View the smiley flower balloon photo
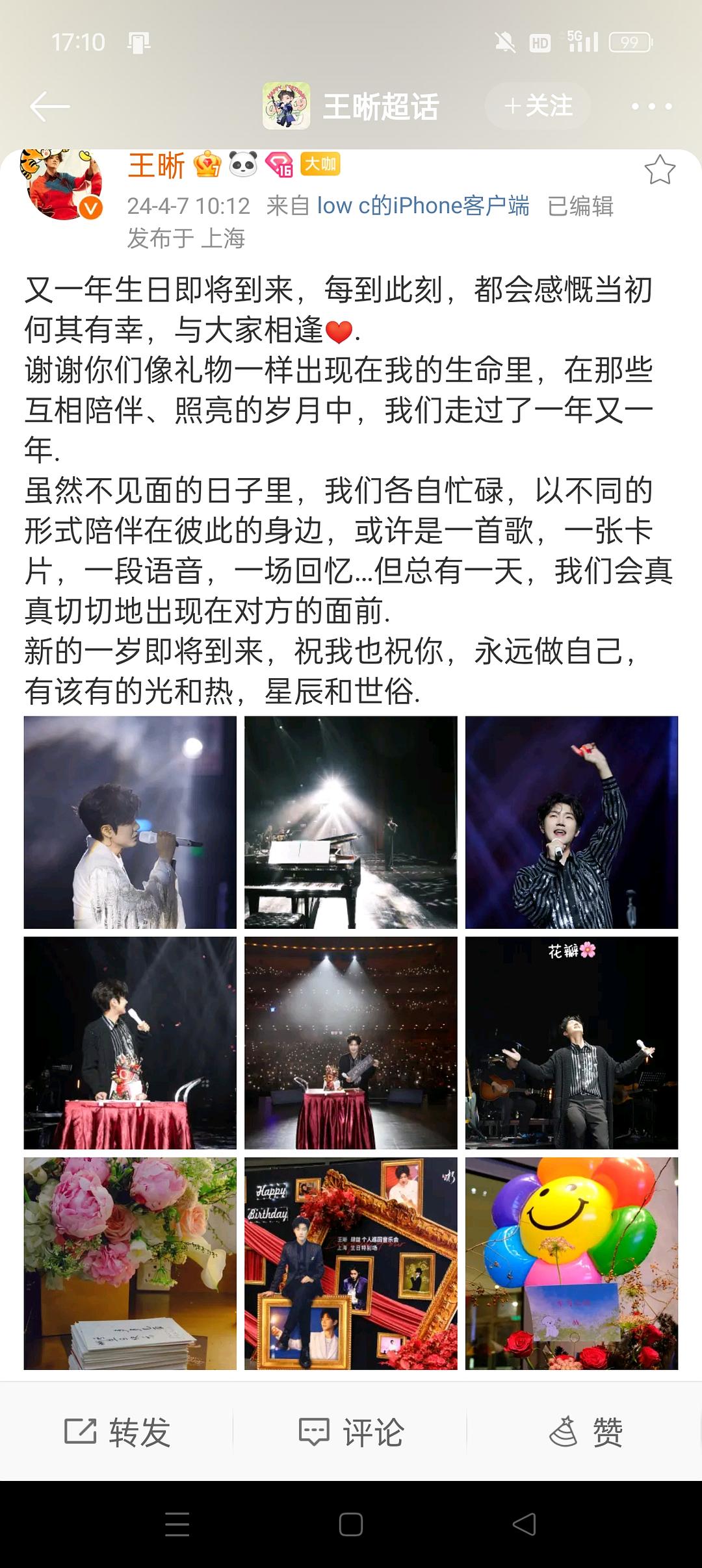The image size is (702, 1568). click(571, 1263)
